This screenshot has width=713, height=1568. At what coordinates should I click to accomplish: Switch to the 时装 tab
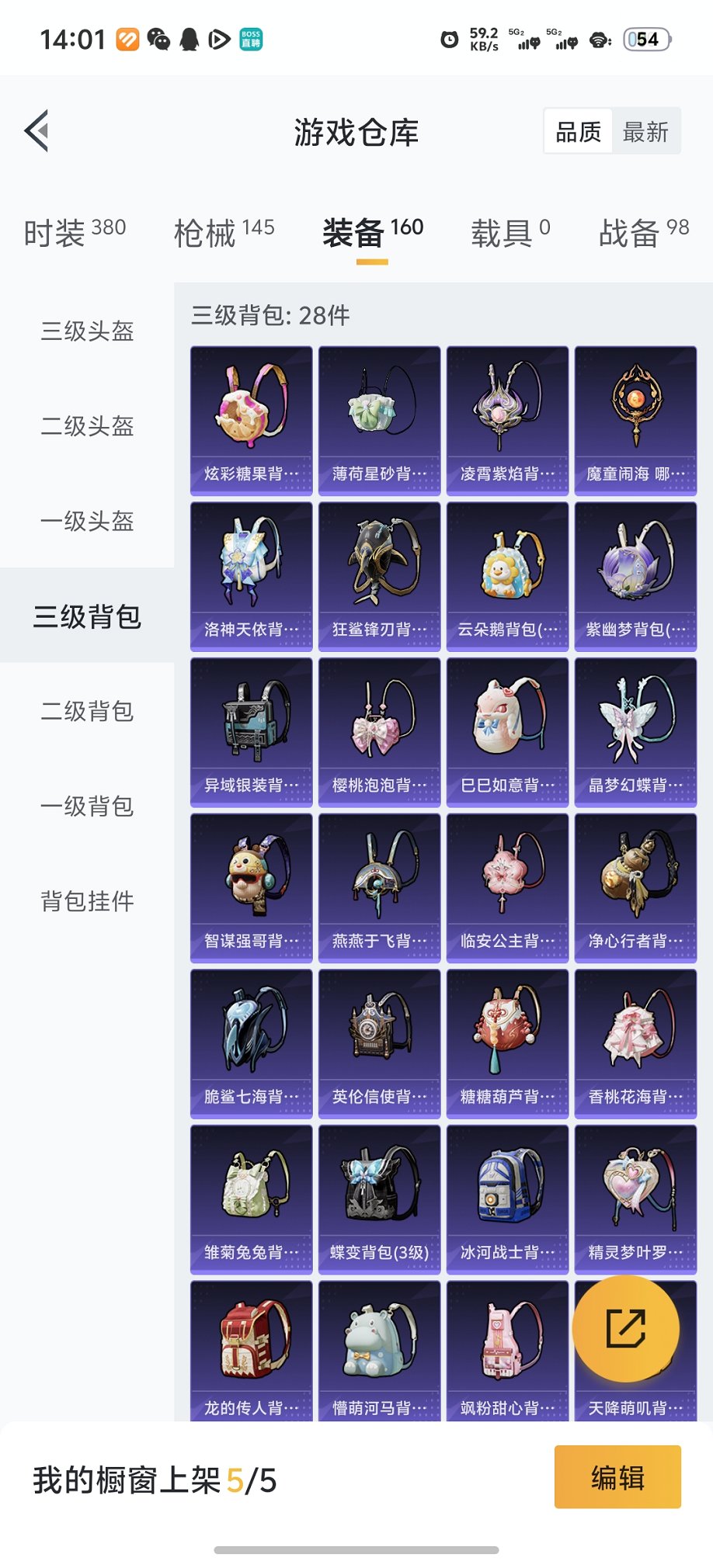75,232
